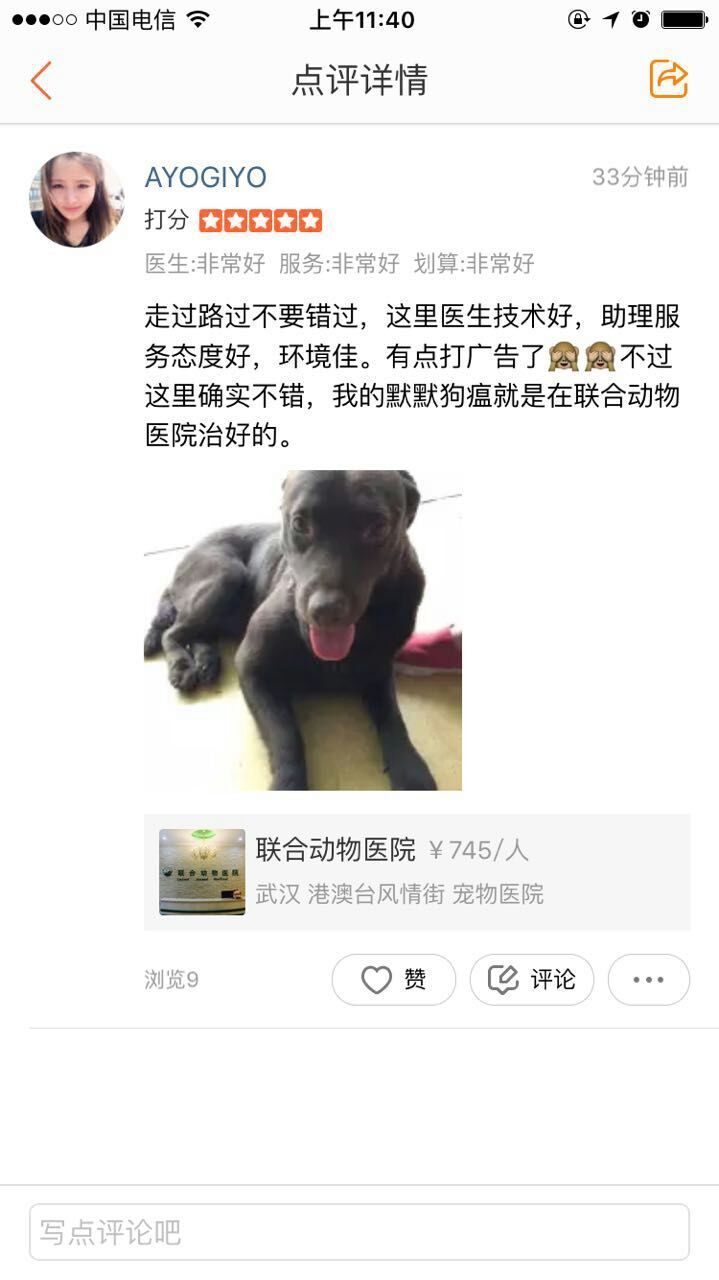Like this review with the 赞 button
The image size is (719, 1280).
394,980
